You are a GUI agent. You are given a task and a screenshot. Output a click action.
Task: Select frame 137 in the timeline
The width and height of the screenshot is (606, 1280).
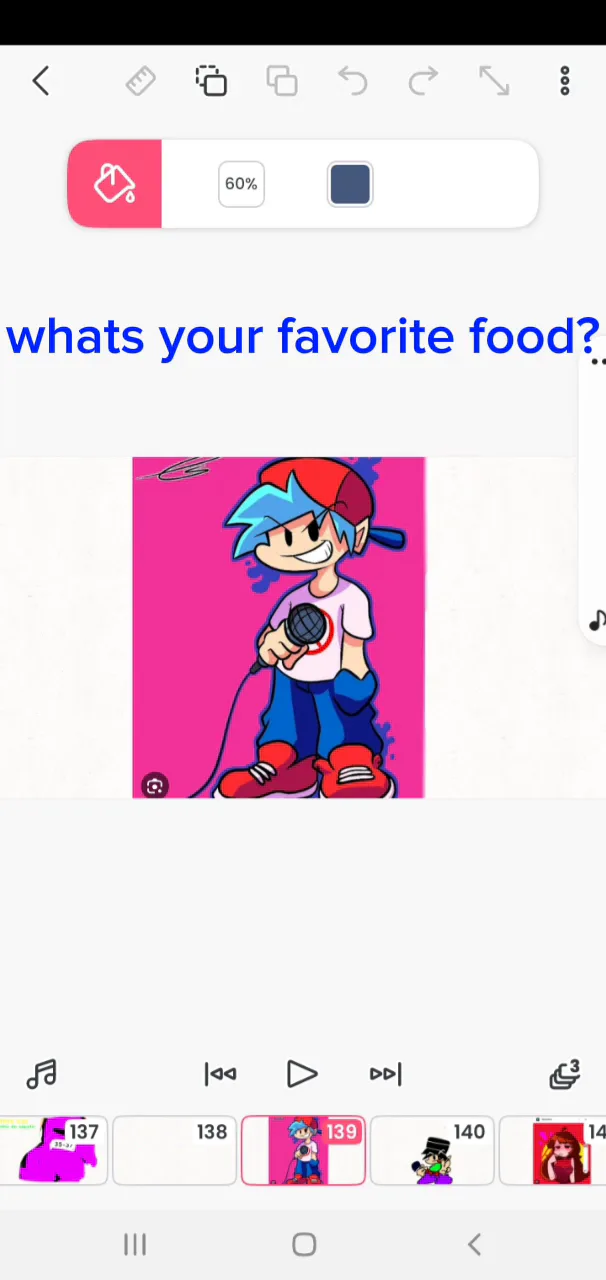click(55, 1150)
